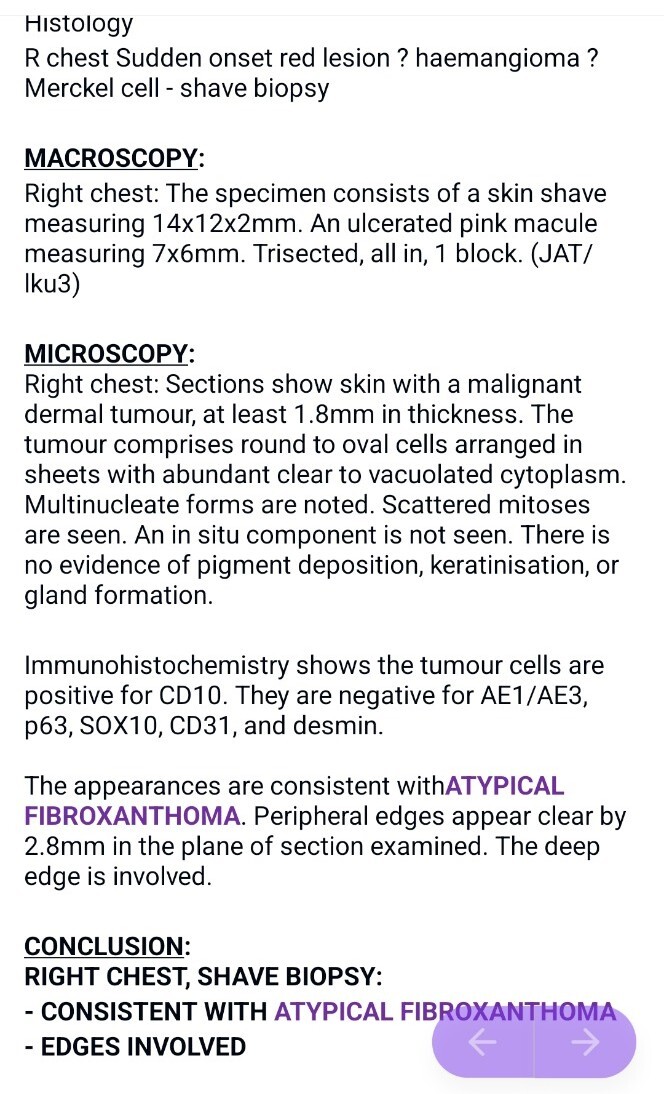Jump to next search match arrow
The width and height of the screenshot is (664, 1094).
coord(585,1042)
